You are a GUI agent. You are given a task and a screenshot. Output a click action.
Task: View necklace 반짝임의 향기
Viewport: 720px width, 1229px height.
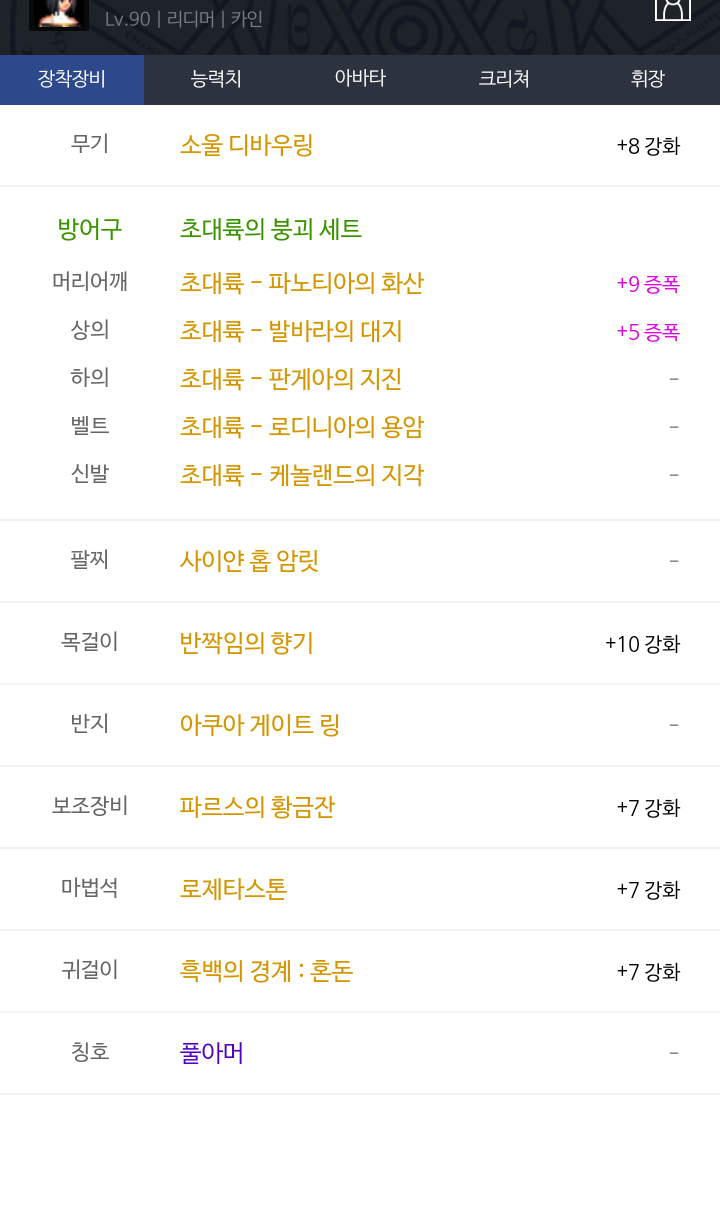pyautogui.click(x=247, y=643)
